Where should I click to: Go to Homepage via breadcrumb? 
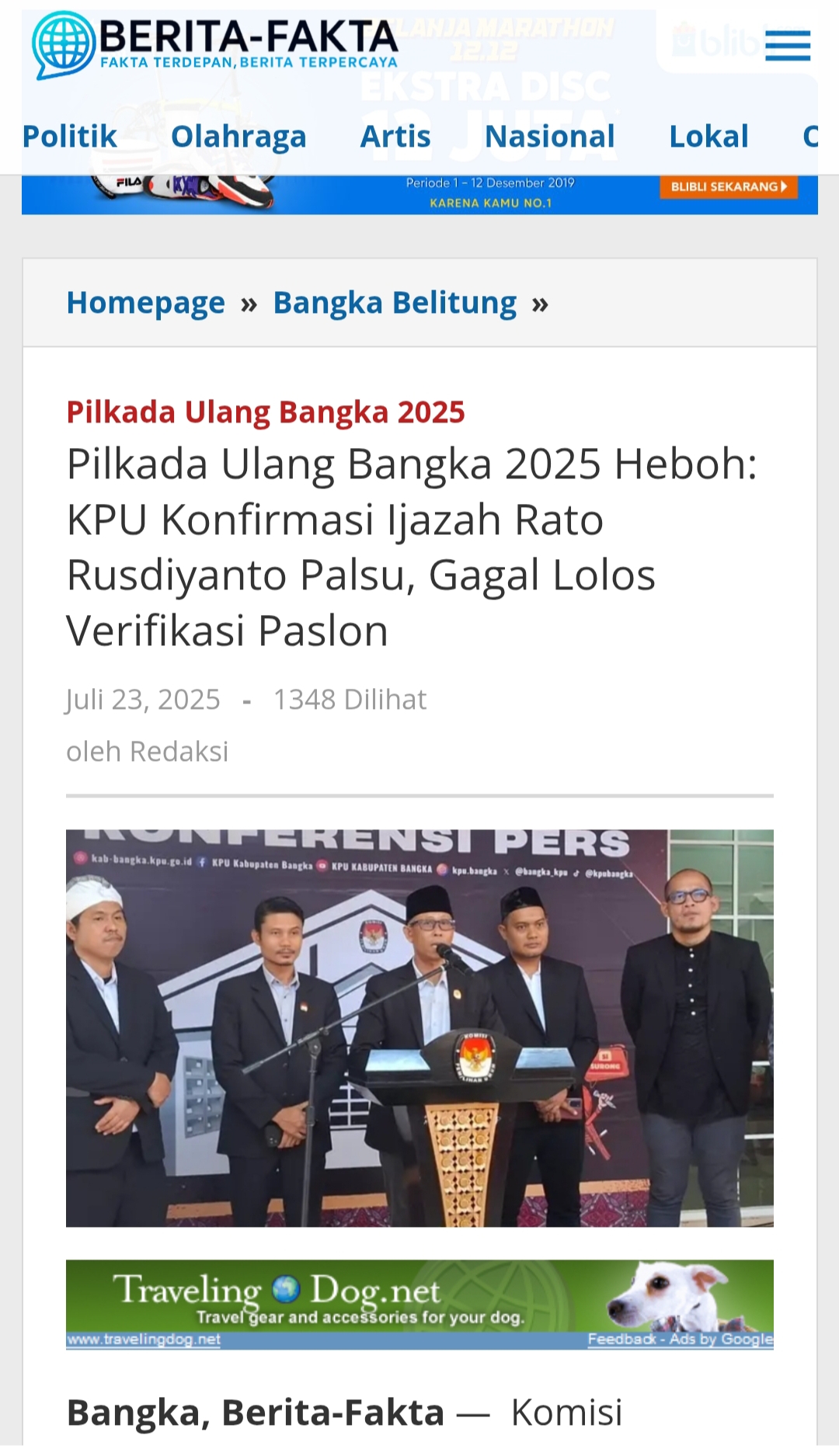pos(145,303)
